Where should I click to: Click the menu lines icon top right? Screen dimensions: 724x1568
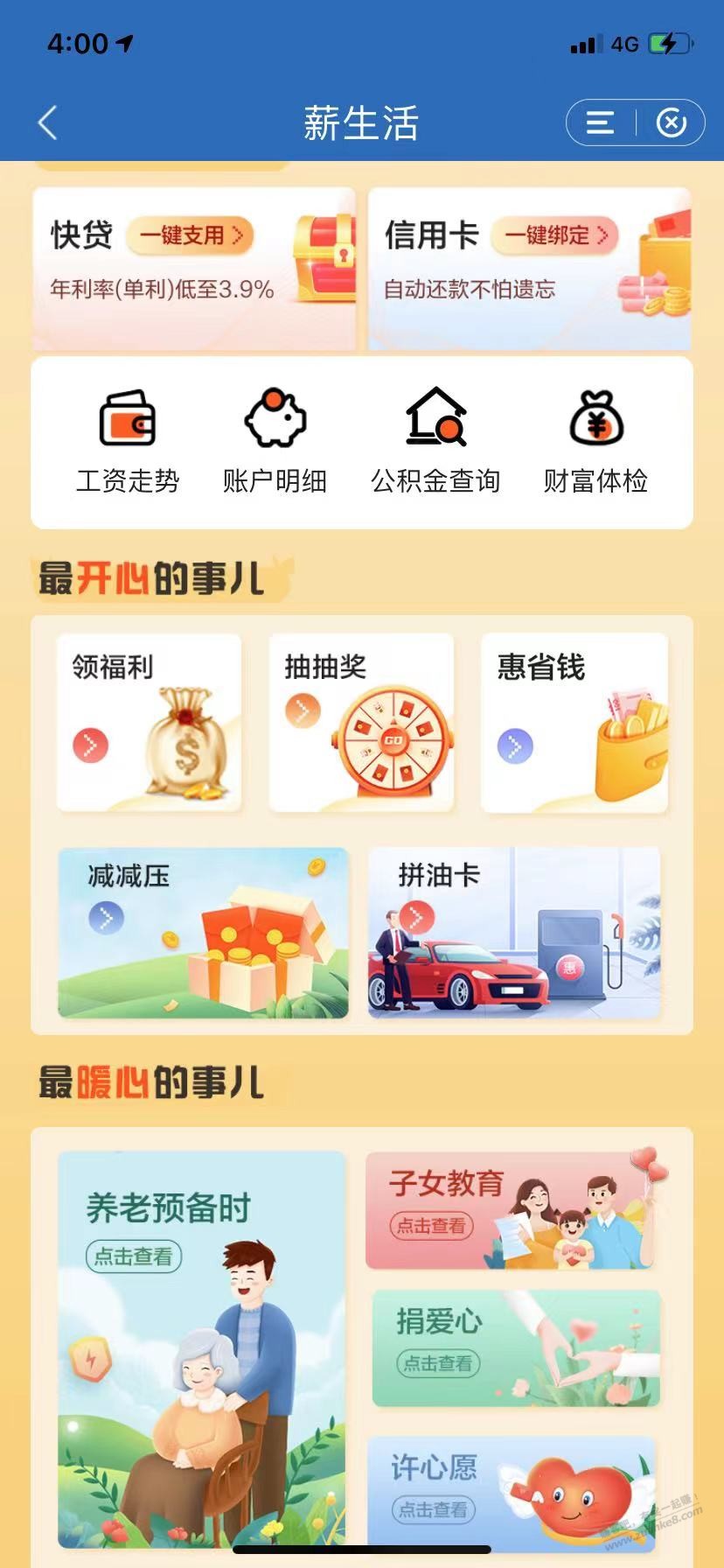click(600, 122)
